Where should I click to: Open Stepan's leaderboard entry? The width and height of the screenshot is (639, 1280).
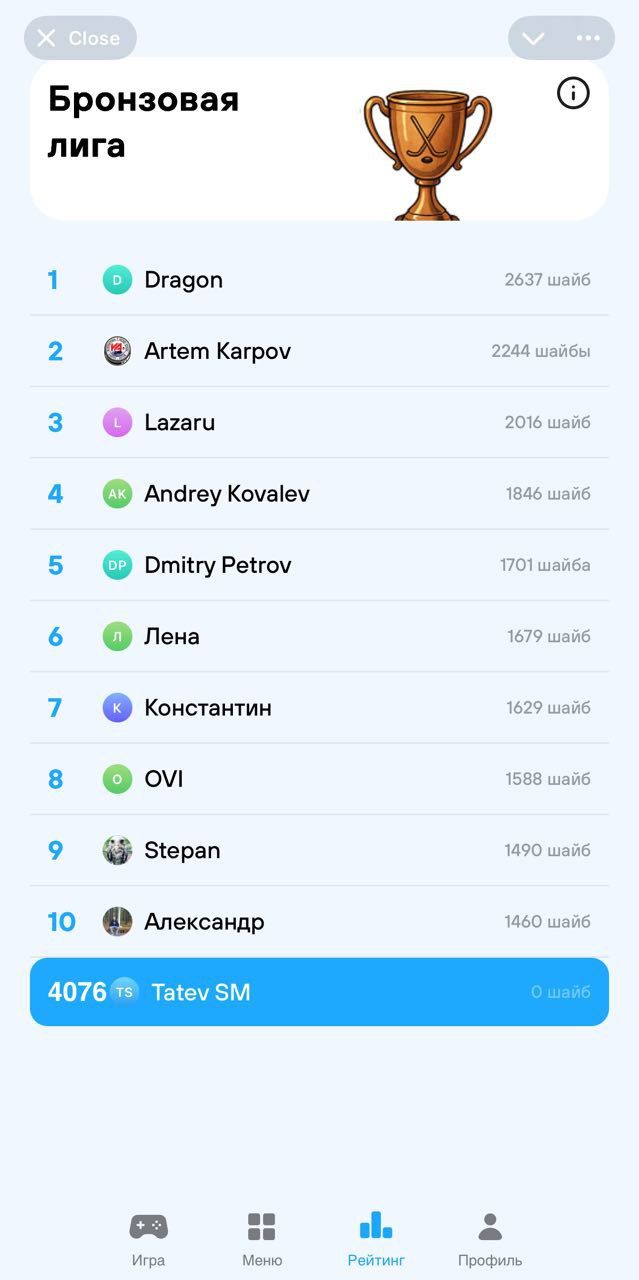click(x=319, y=850)
